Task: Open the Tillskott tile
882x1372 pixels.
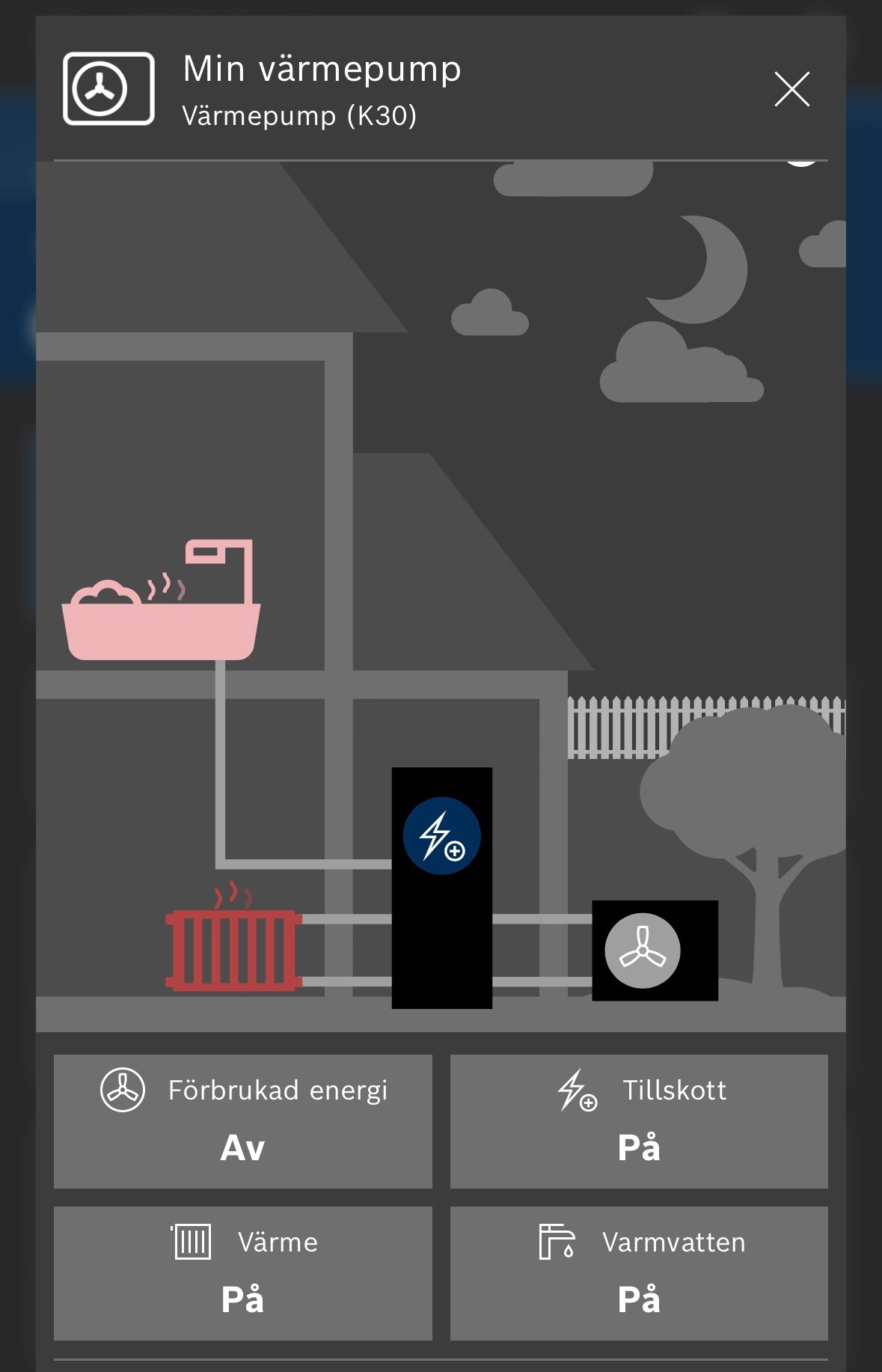Action: [x=639, y=1121]
